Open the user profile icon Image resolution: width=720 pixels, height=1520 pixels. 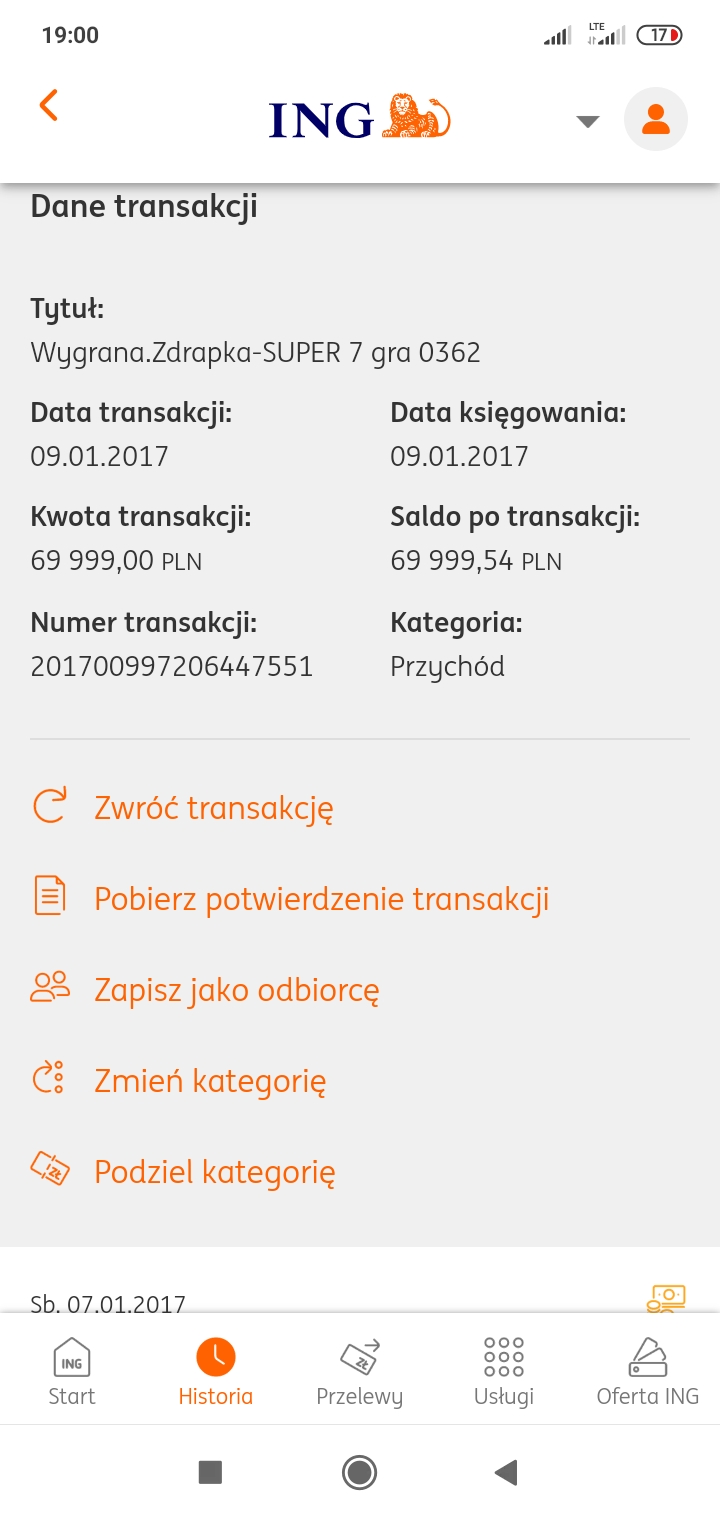click(656, 119)
